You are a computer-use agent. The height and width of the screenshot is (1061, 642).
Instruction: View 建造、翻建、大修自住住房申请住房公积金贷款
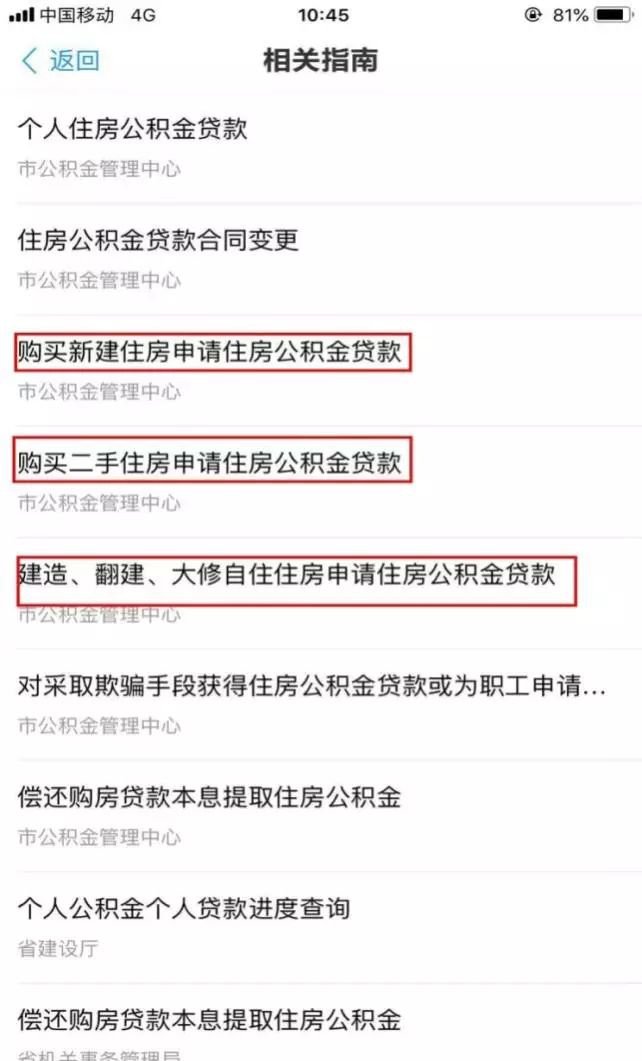pos(321,593)
